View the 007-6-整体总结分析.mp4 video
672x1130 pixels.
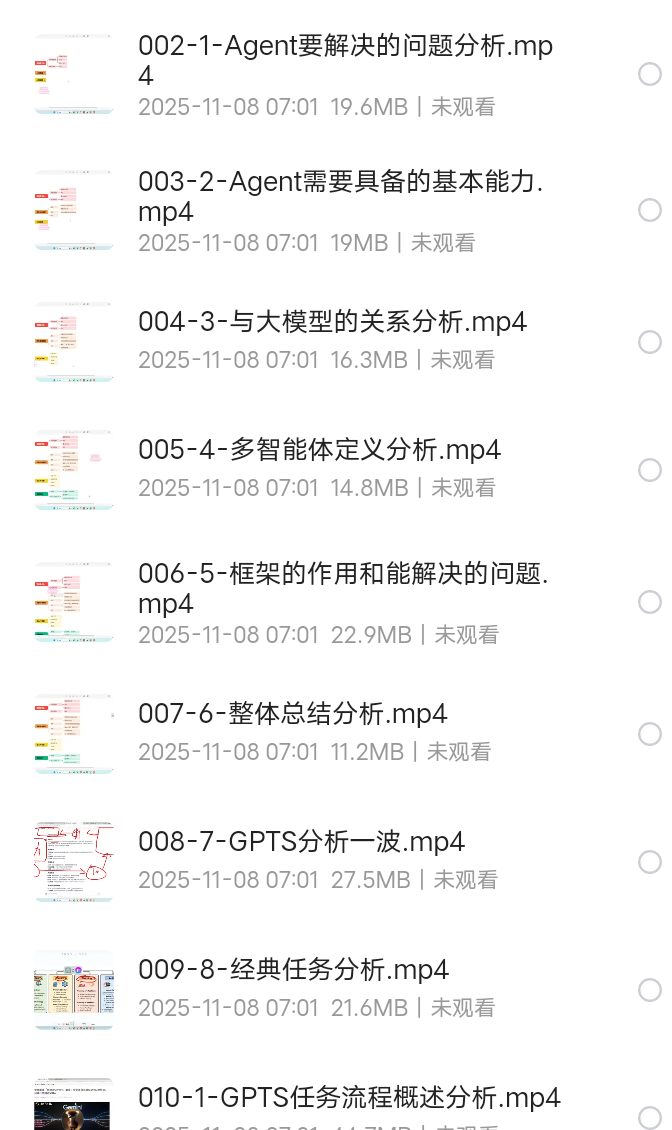(292, 714)
